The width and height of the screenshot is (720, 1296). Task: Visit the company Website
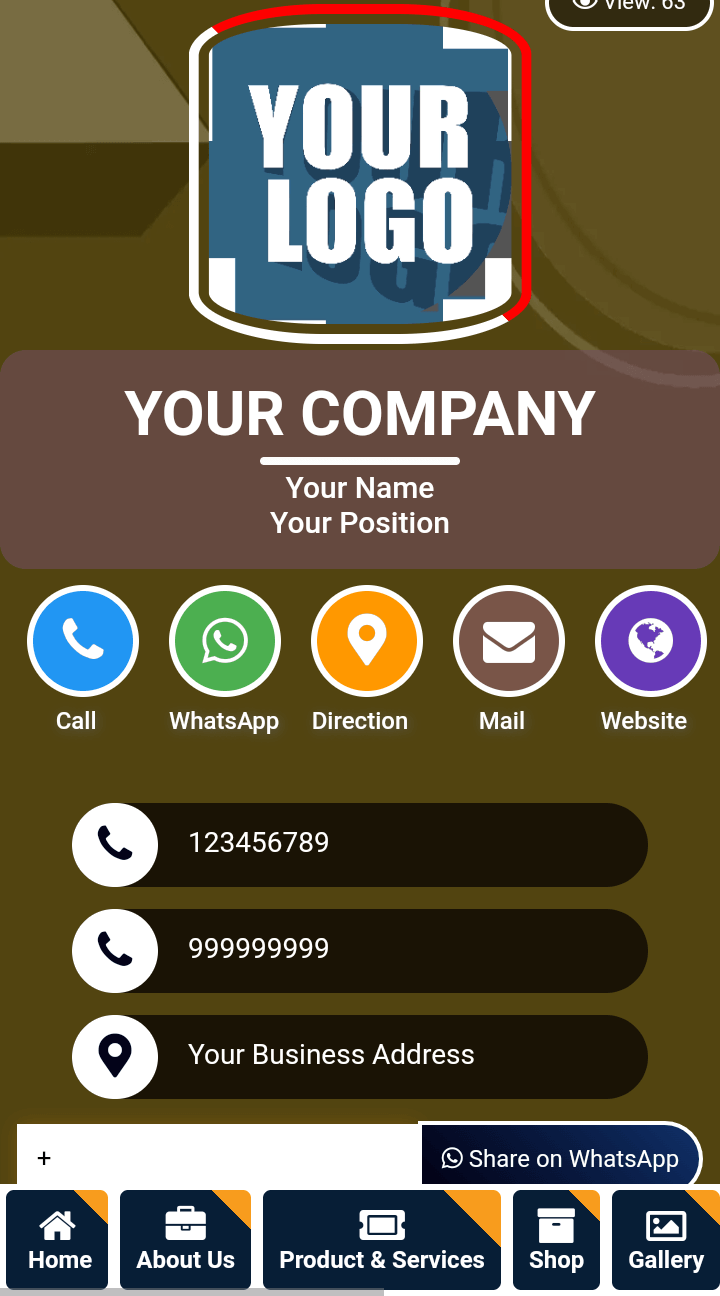(x=651, y=641)
